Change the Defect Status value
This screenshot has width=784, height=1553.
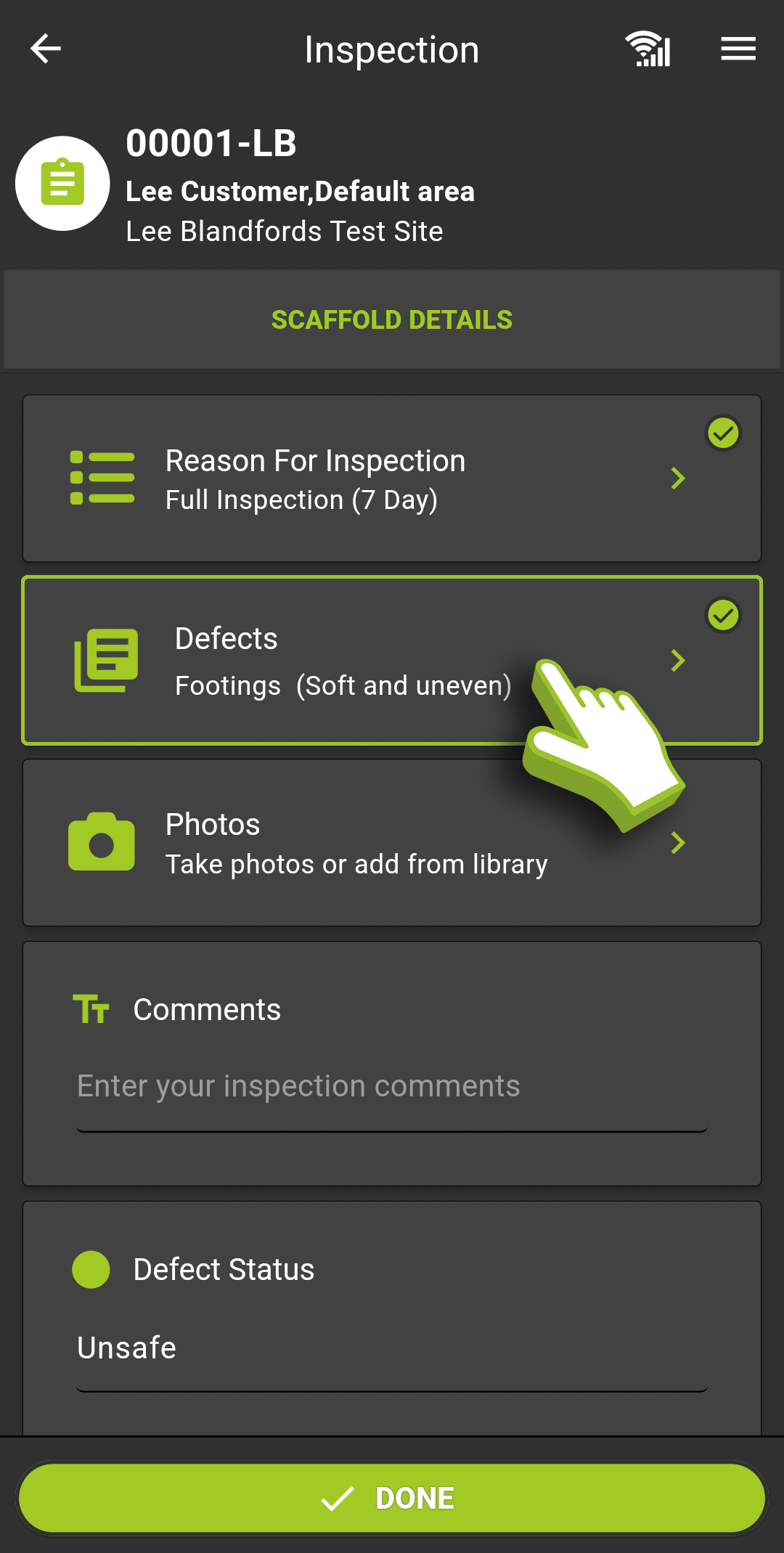coord(392,1348)
